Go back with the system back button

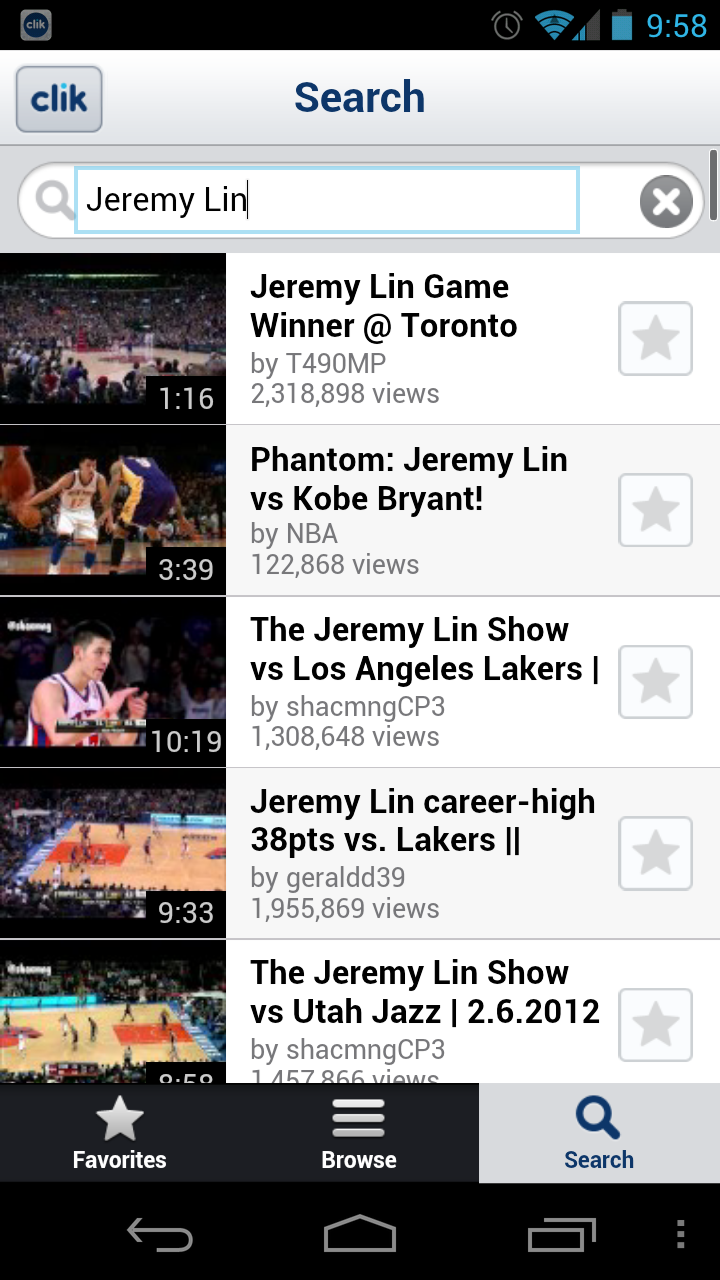pyautogui.click(x=160, y=1235)
